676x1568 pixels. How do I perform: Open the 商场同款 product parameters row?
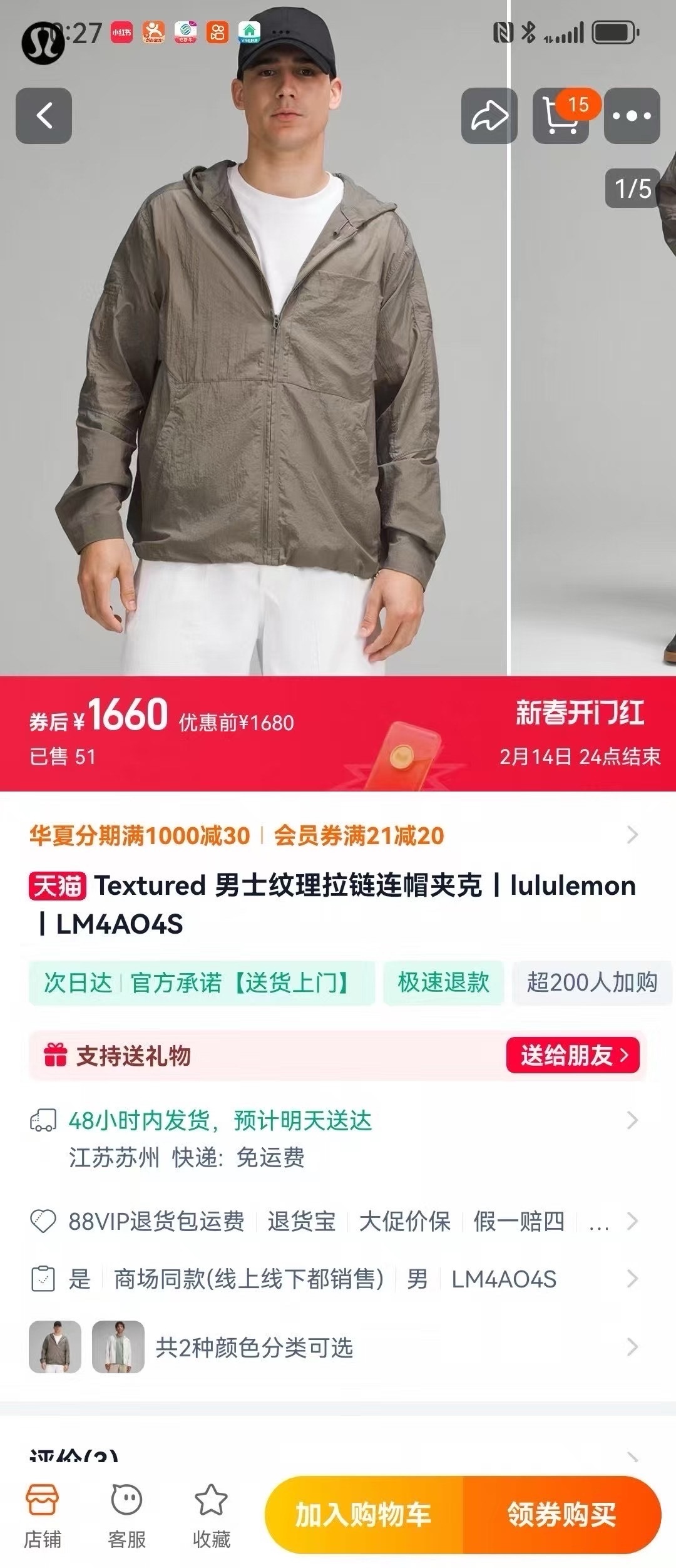point(338,1279)
